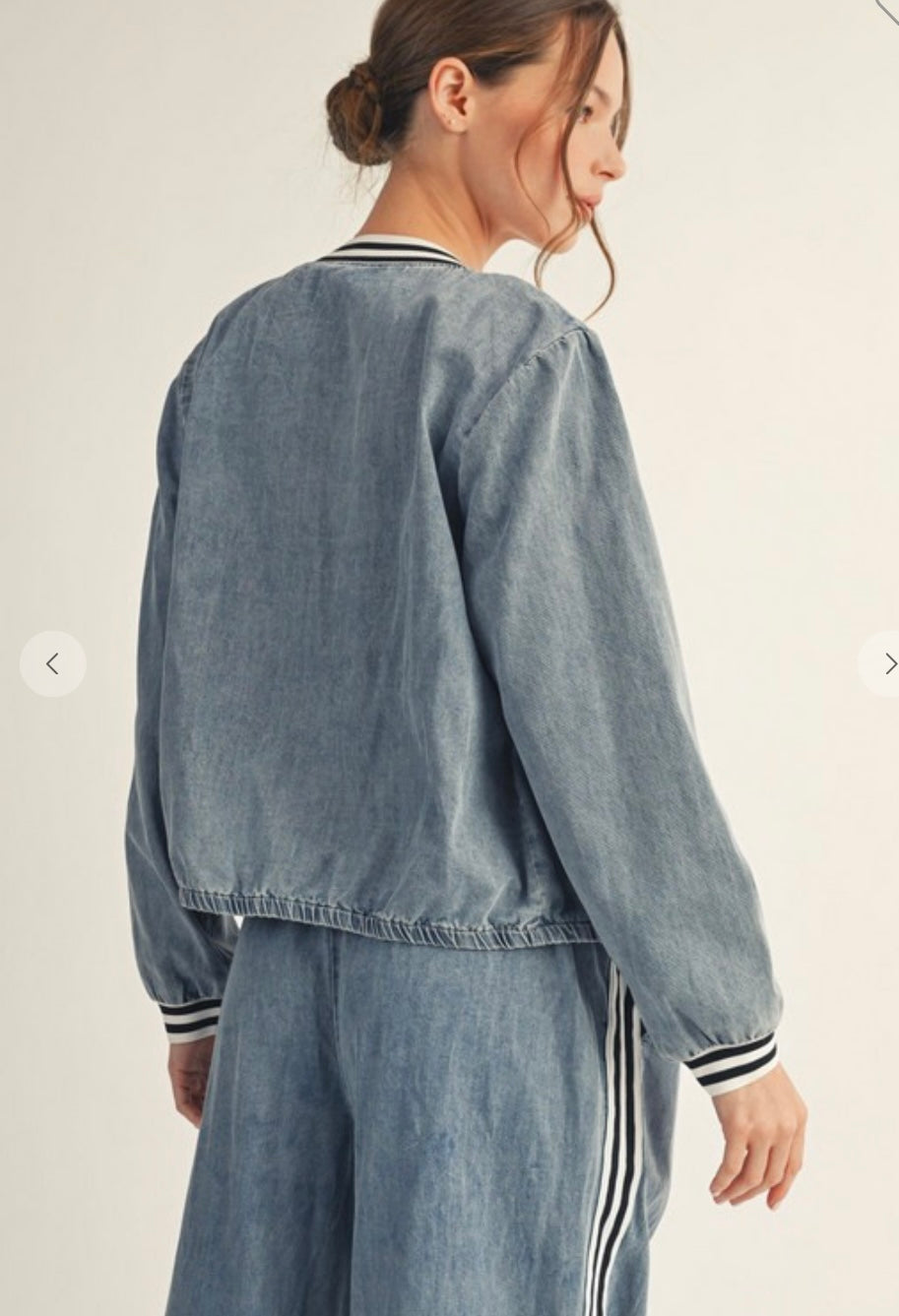The height and width of the screenshot is (1316, 899).
Task: Go to the previous product photo
Action: click(x=52, y=664)
